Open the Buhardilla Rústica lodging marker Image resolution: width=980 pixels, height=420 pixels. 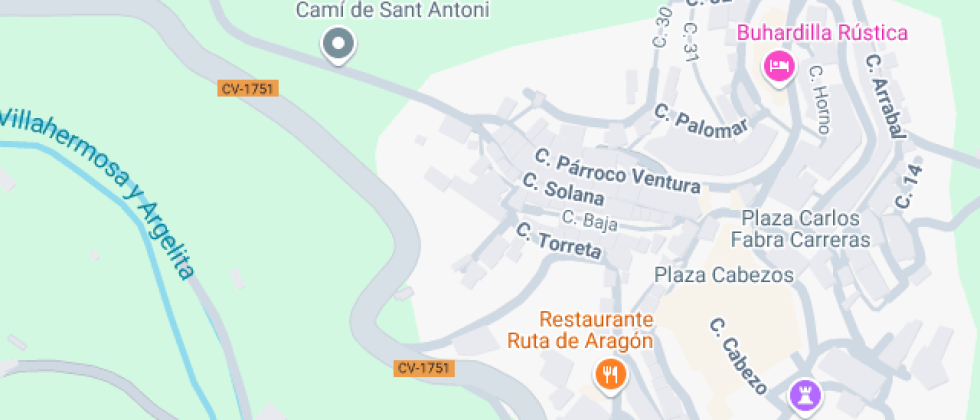point(778,67)
